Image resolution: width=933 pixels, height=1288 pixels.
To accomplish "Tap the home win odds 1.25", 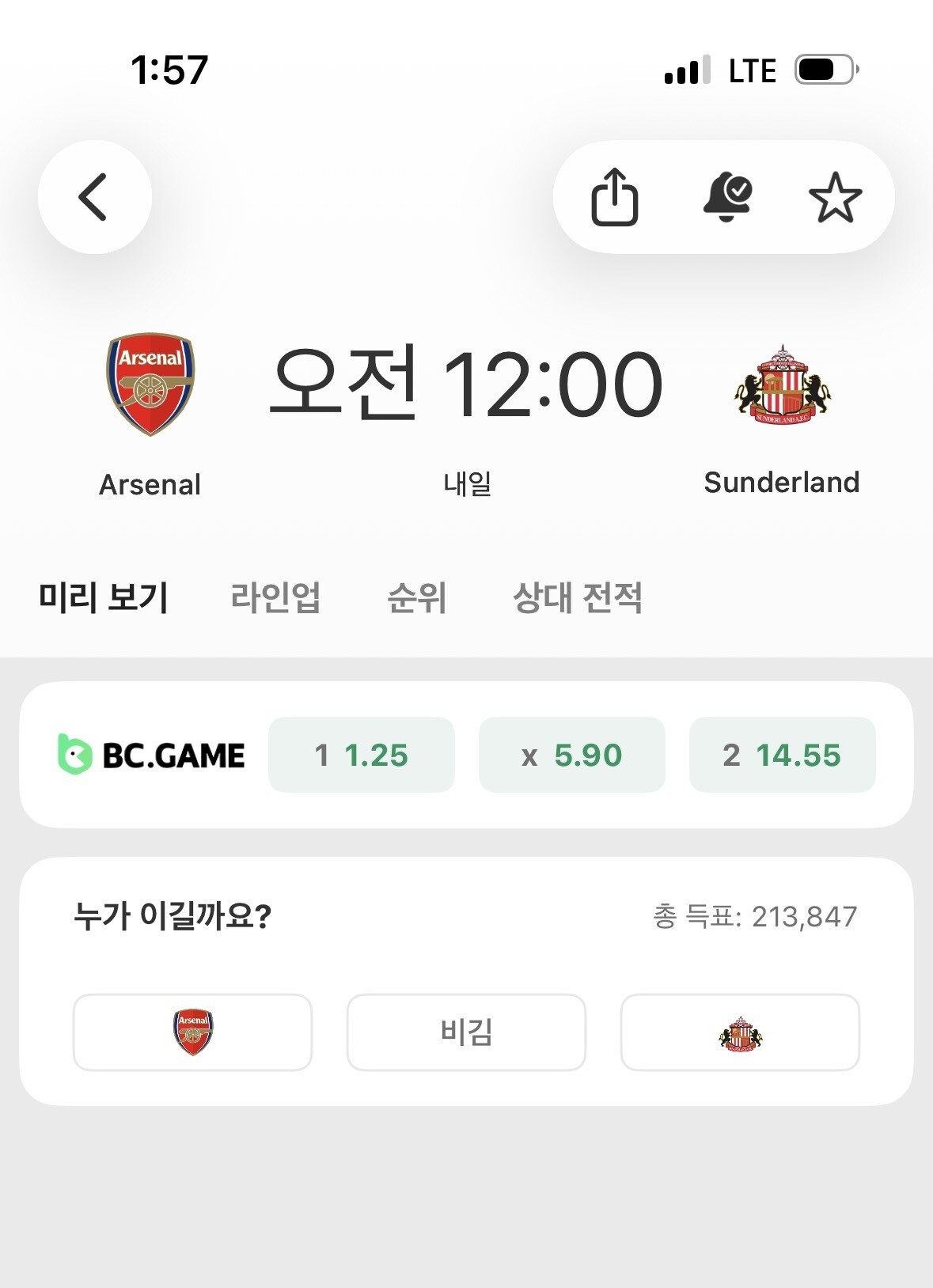I will click(x=362, y=755).
